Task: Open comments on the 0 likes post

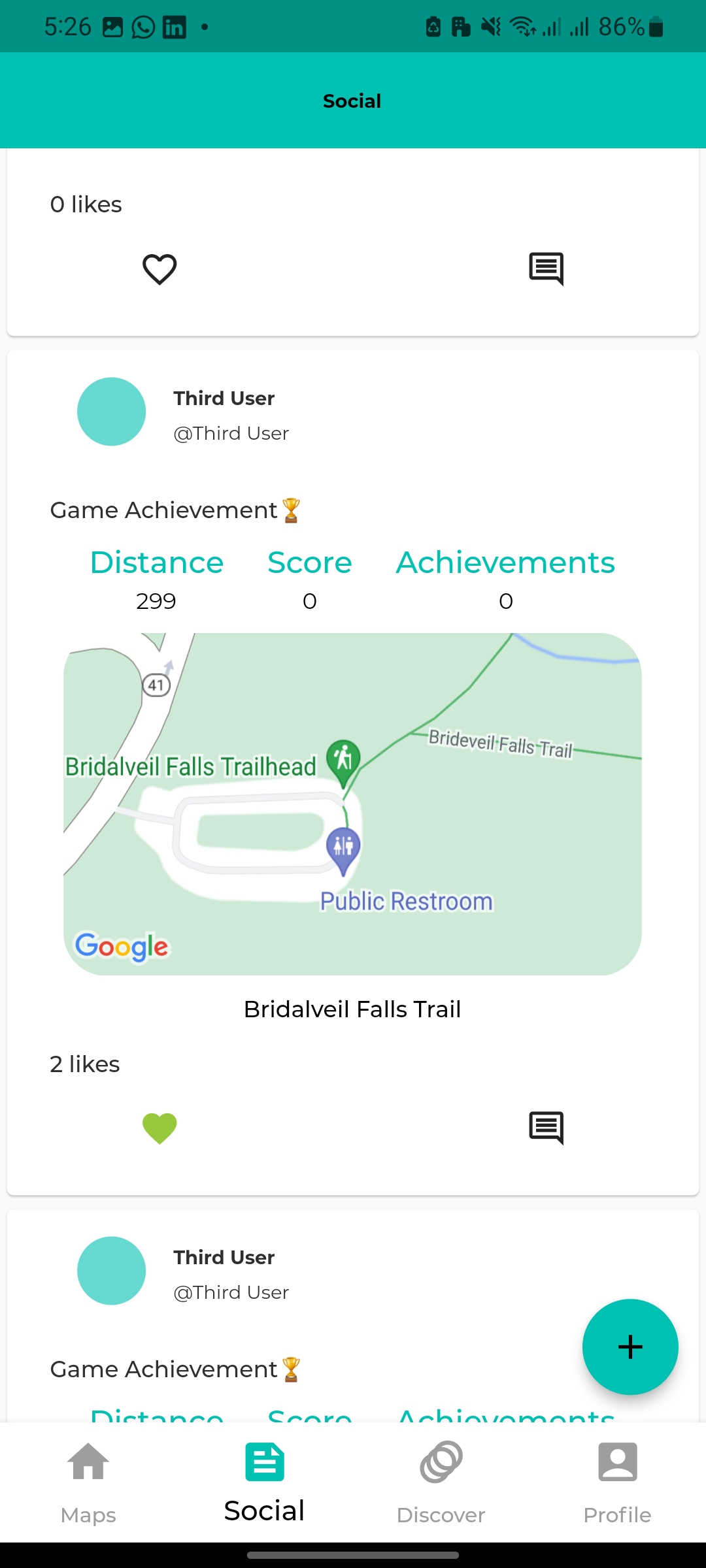Action: [x=546, y=269]
